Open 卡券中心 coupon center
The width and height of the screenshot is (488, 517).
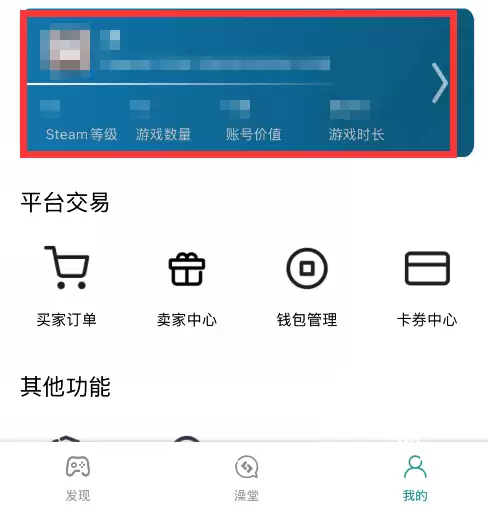pos(427,287)
